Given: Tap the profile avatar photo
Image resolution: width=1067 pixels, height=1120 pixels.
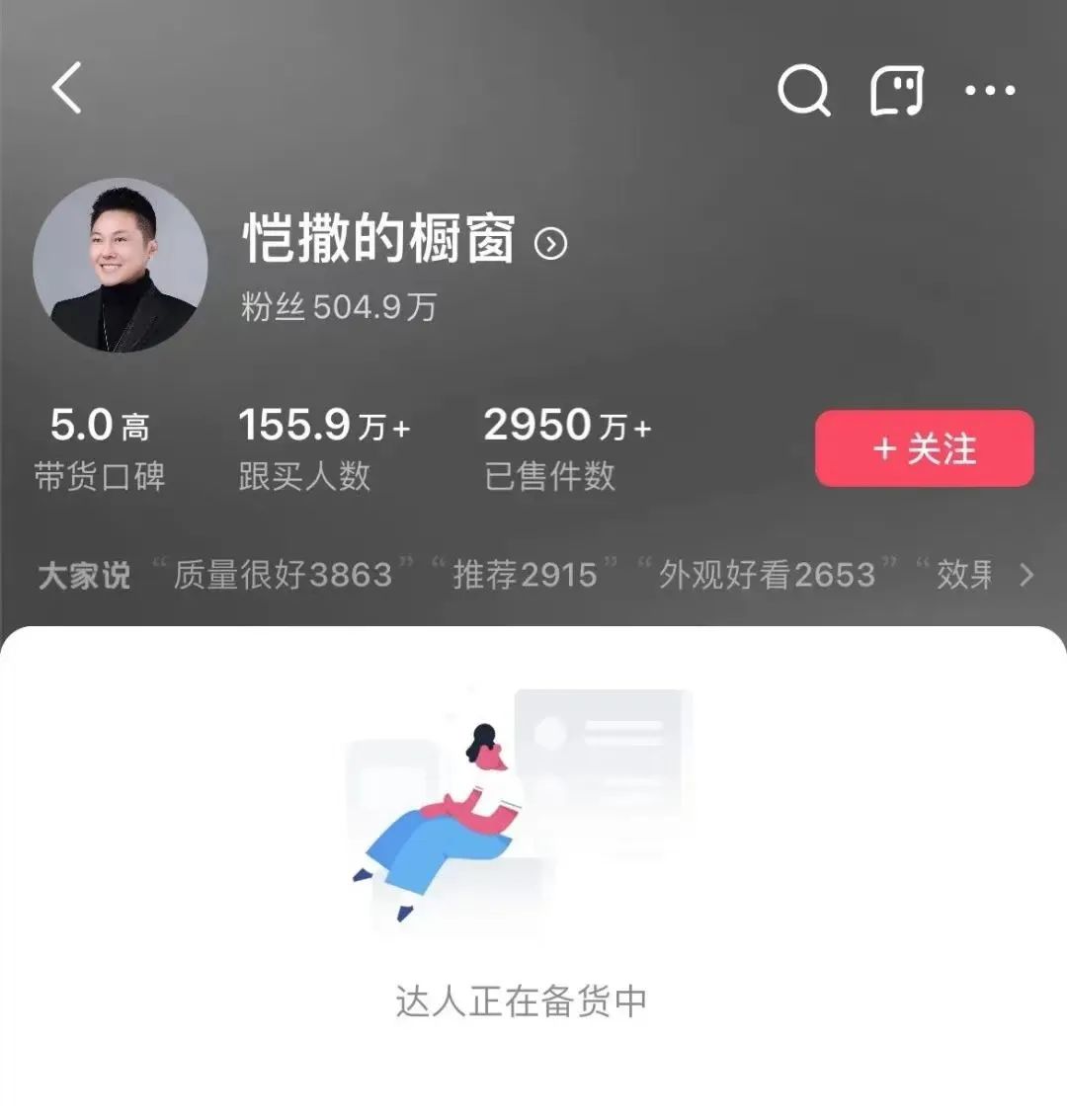Looking at the screenshot, I should 121,265.
